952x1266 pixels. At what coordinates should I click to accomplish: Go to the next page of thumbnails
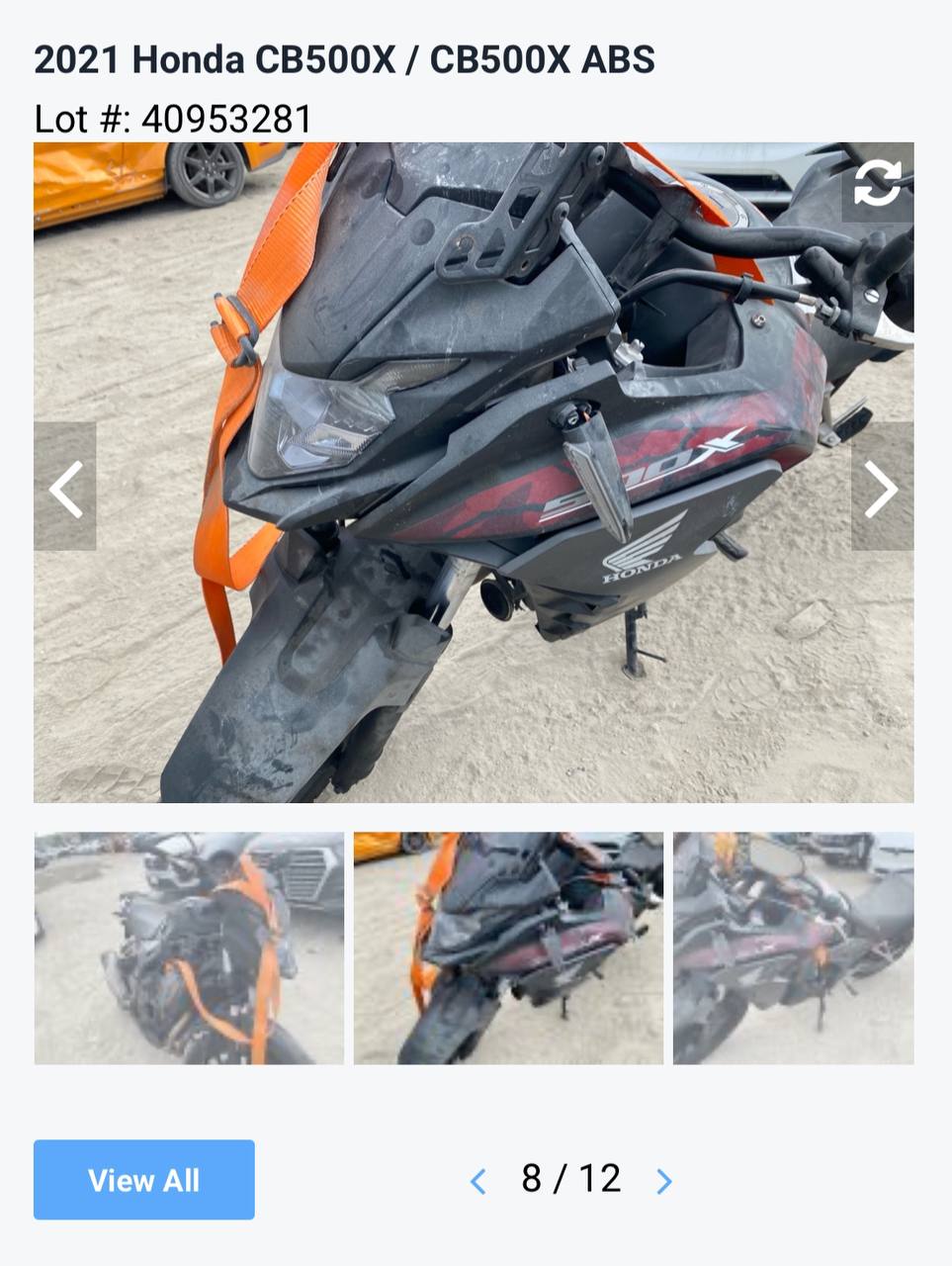(664, 1181)
